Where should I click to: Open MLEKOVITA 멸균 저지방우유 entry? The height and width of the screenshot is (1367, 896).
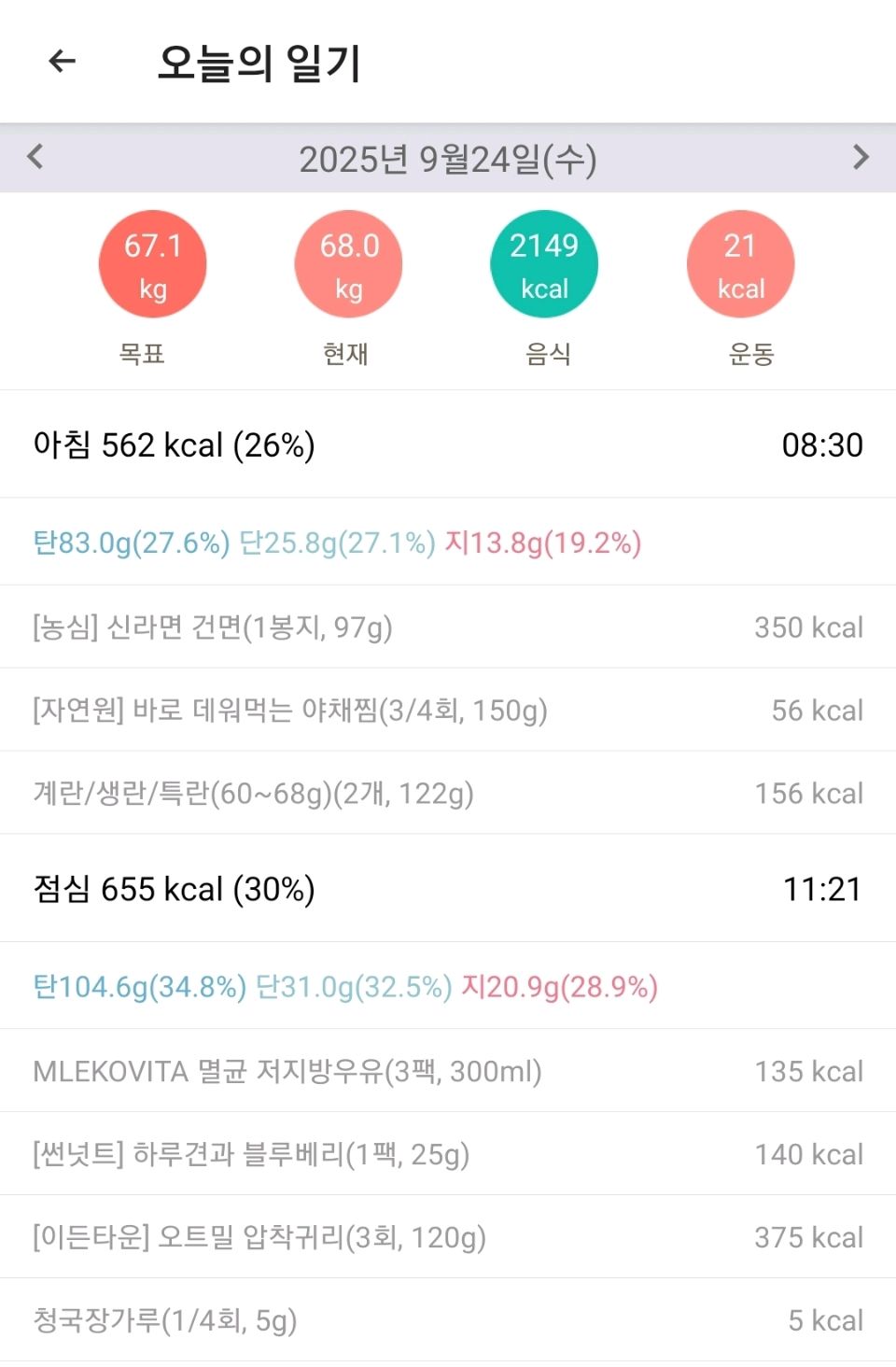coord(448,1071)
